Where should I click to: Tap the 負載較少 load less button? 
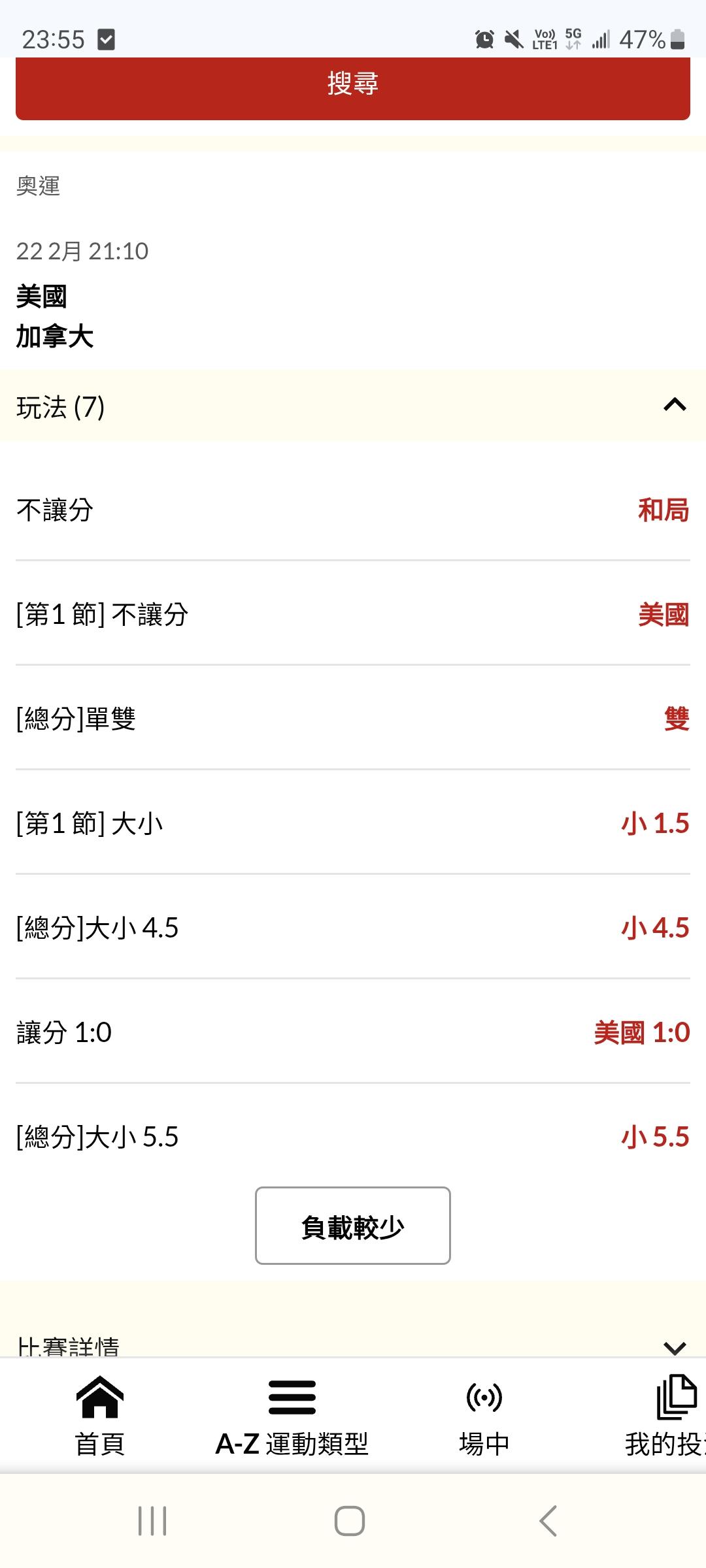353,1226
